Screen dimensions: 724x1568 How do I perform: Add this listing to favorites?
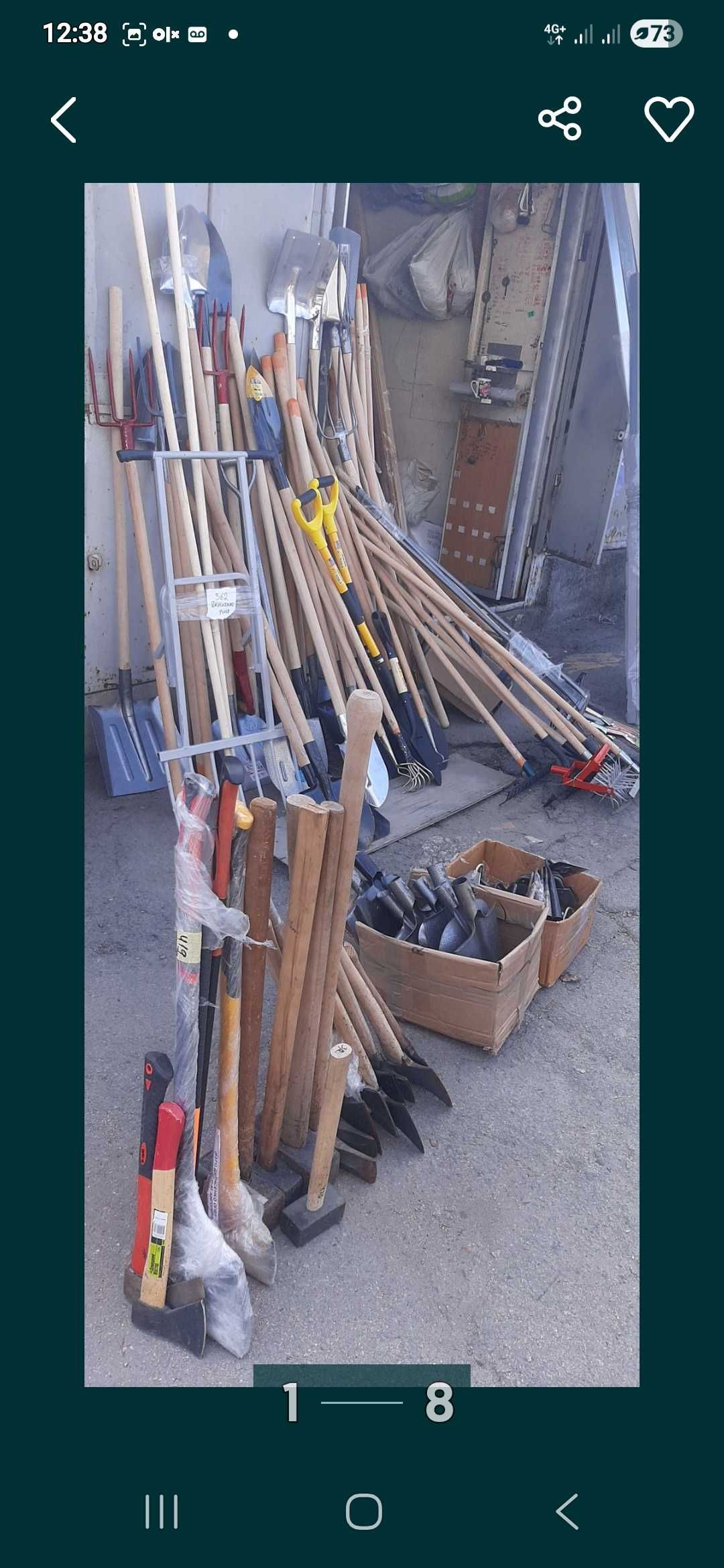(x=668, y=119)
